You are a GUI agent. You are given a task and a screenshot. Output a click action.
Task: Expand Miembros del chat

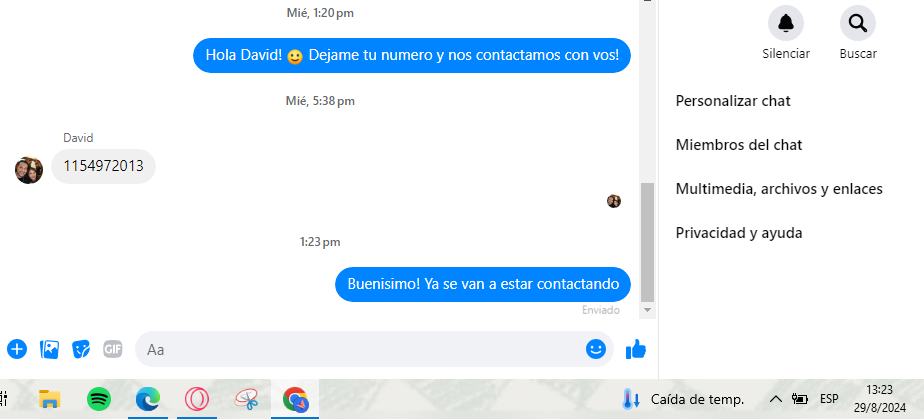click(x=739, y=145)
